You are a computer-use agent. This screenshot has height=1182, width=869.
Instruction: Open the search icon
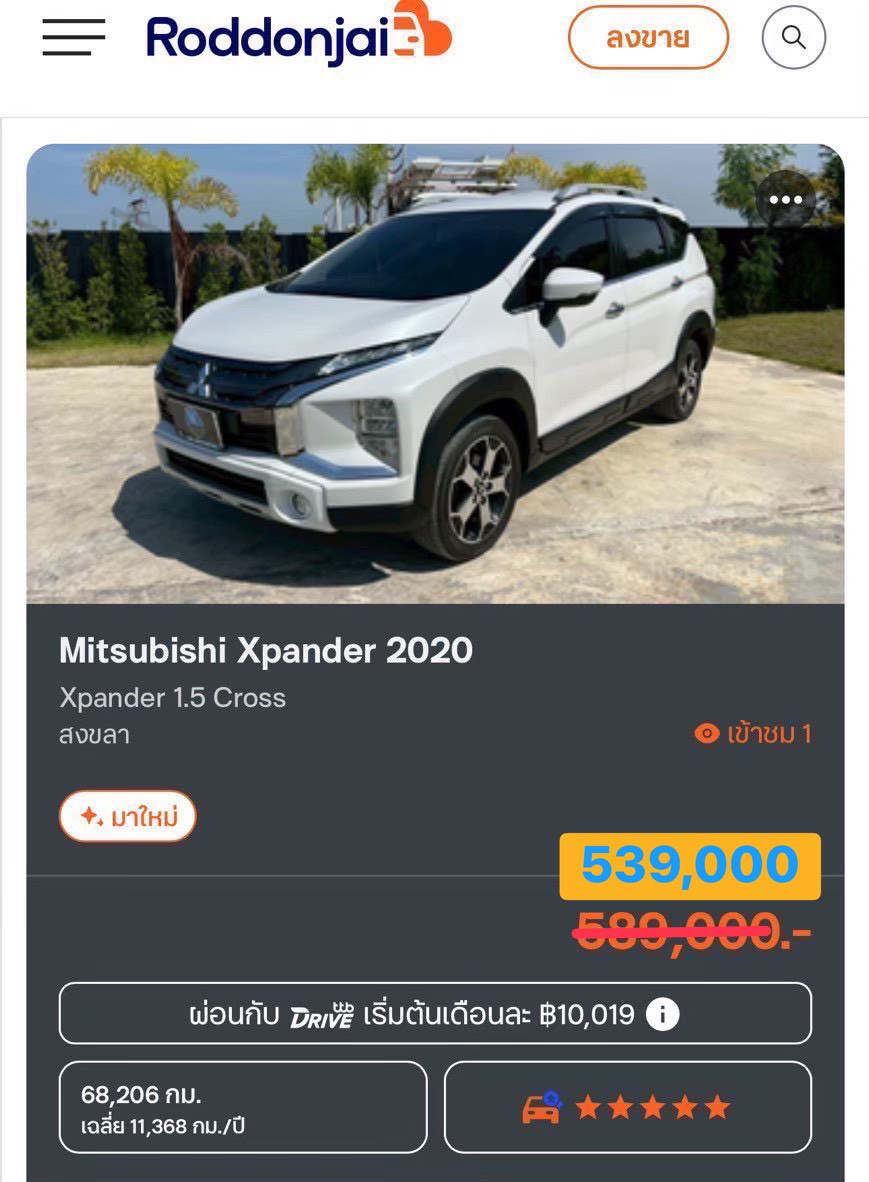793,38
